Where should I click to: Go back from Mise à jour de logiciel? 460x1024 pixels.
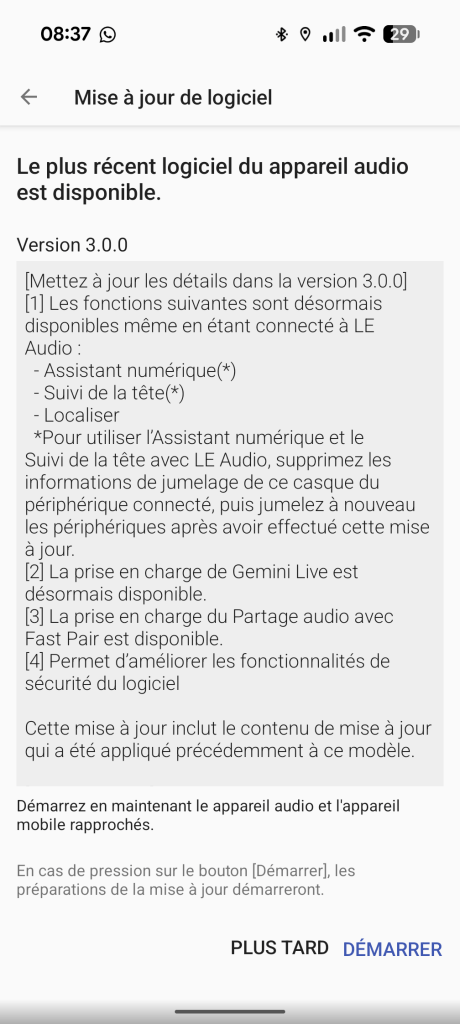(x=29, y=97)
